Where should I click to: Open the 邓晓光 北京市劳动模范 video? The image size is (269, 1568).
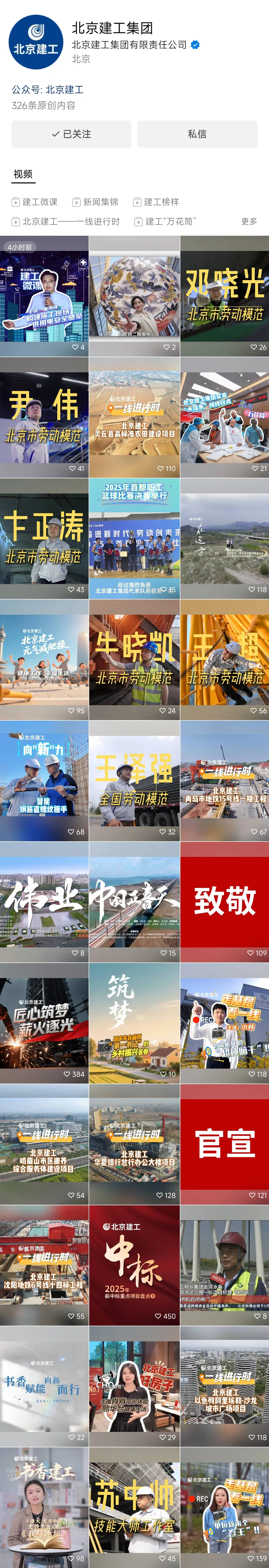225,296
